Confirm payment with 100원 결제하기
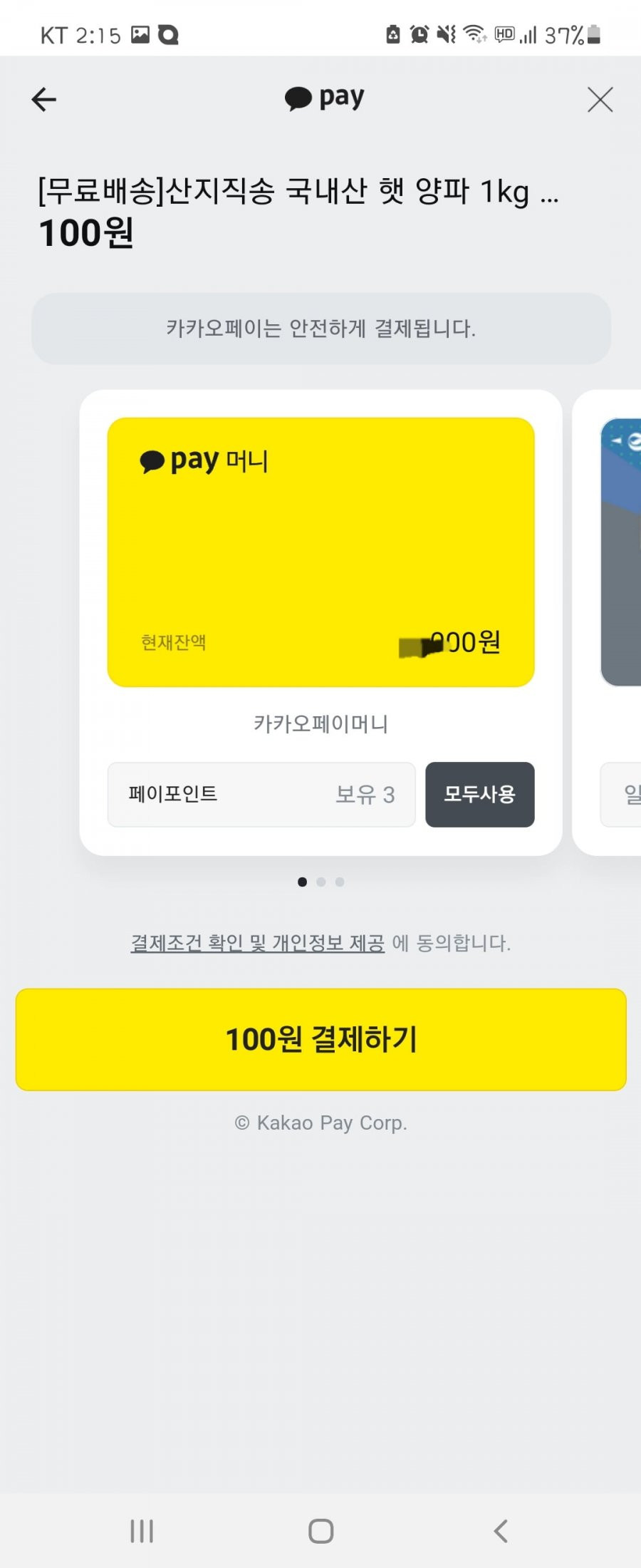641x1568 pixels. (320, 1039)
